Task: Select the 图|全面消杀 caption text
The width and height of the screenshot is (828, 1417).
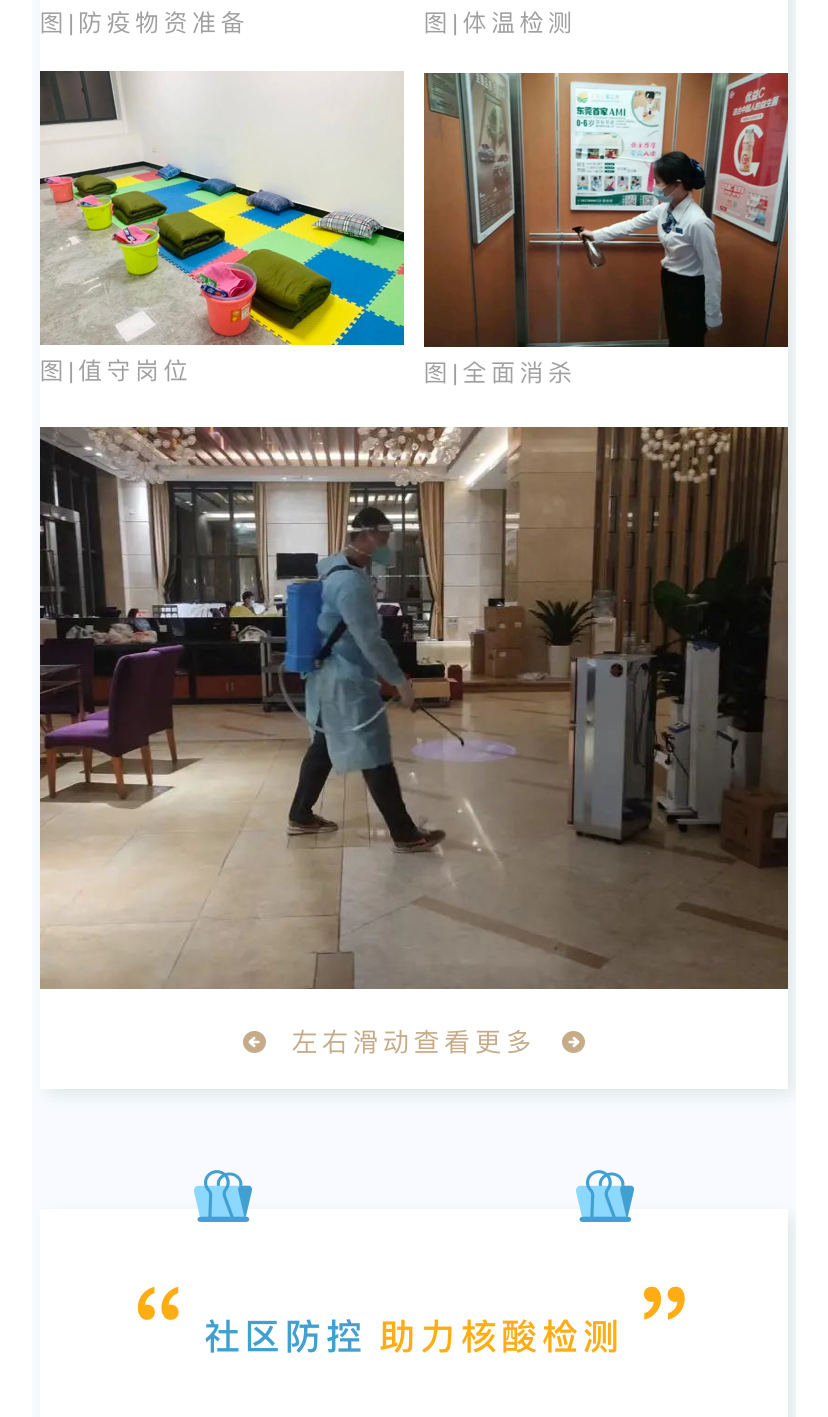Action: [498, 372]
